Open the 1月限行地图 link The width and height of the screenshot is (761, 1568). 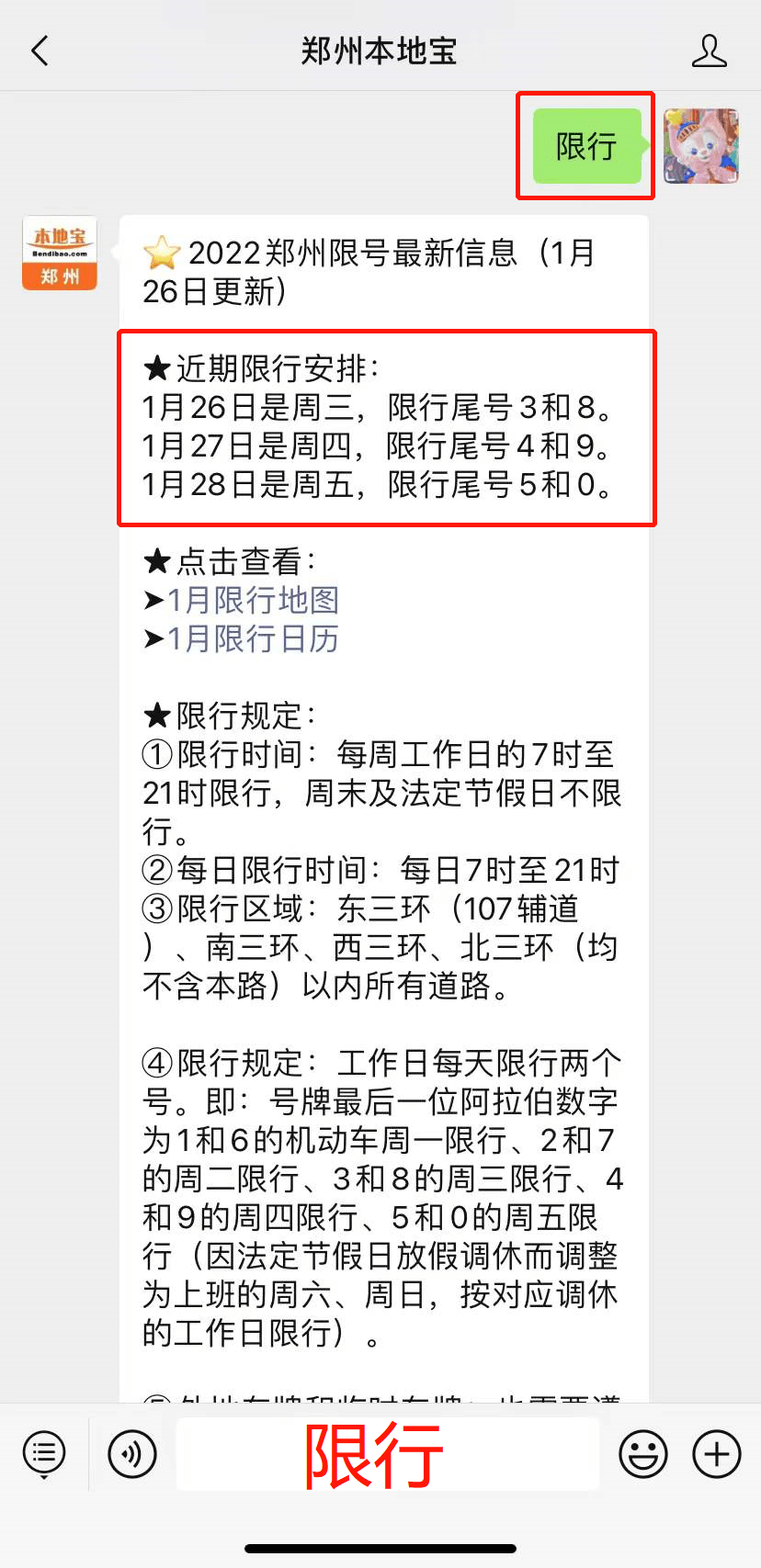(x=253, y=600)
